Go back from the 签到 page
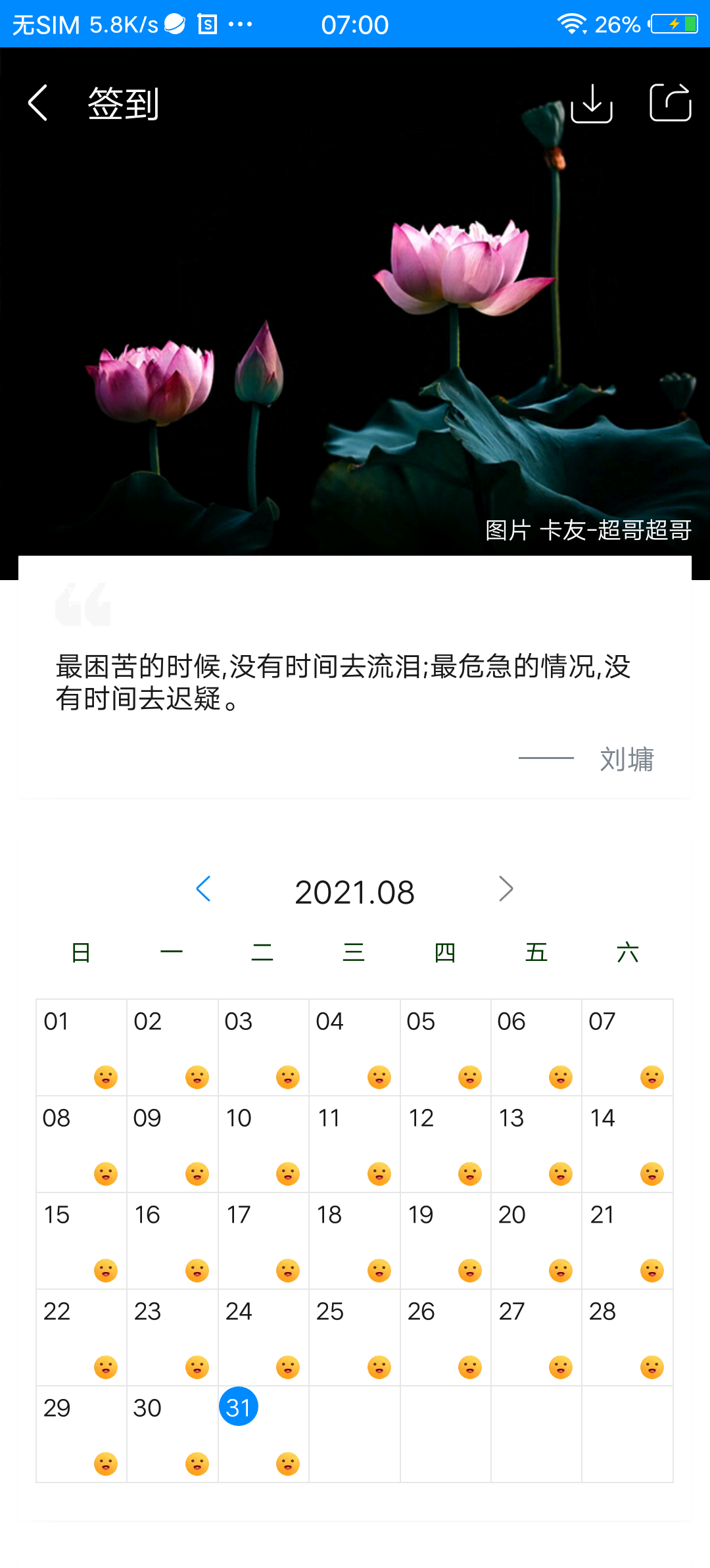The width and height of the screenshot is (710, 1568). (x=38, y=103)
